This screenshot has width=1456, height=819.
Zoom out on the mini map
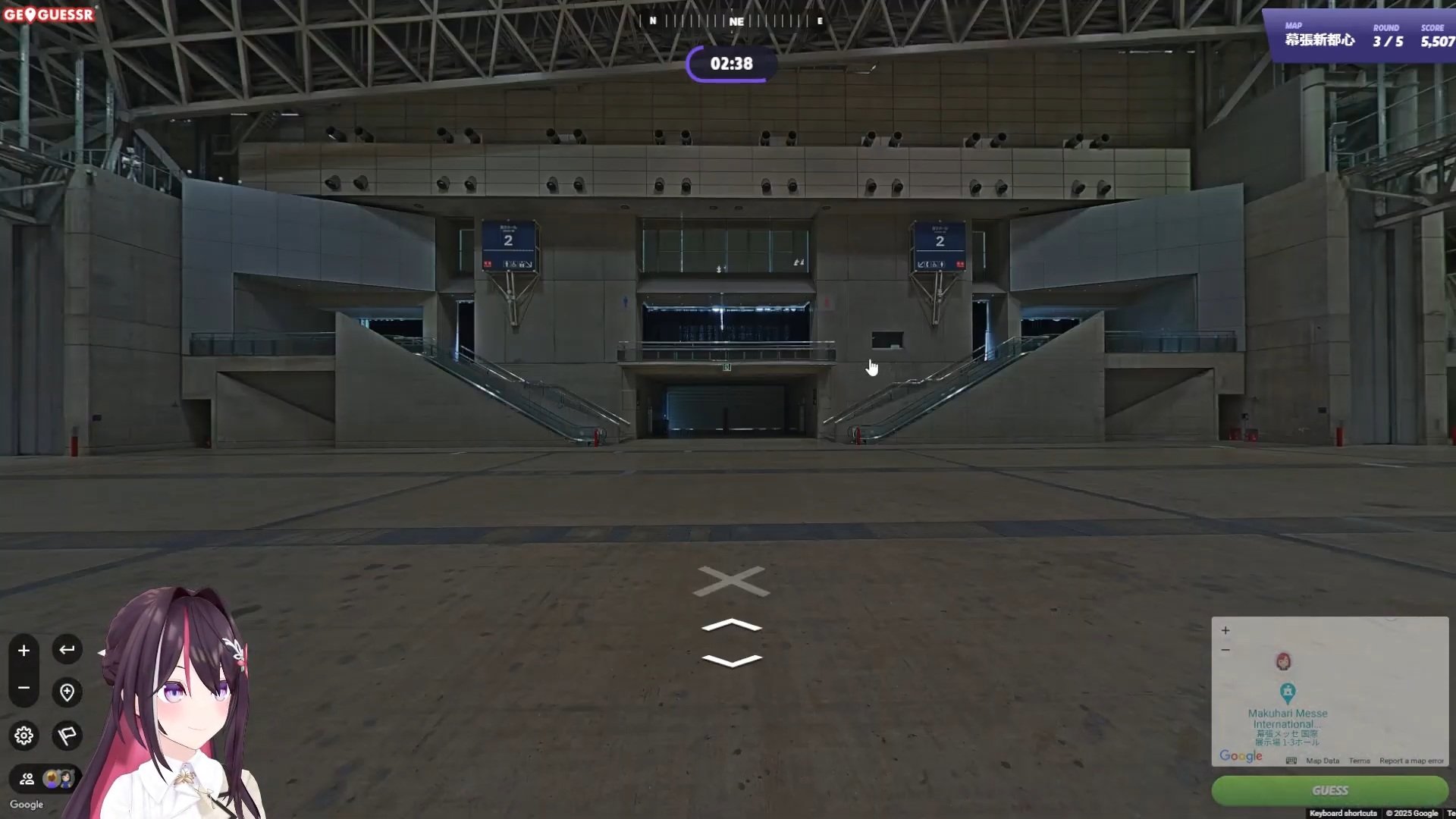point(1225,650)
